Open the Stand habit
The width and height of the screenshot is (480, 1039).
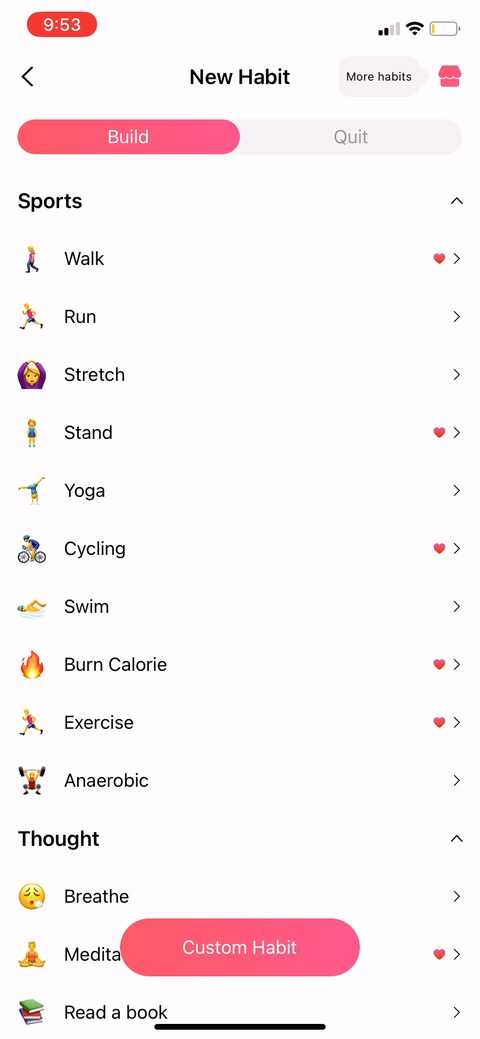point(240,433)
